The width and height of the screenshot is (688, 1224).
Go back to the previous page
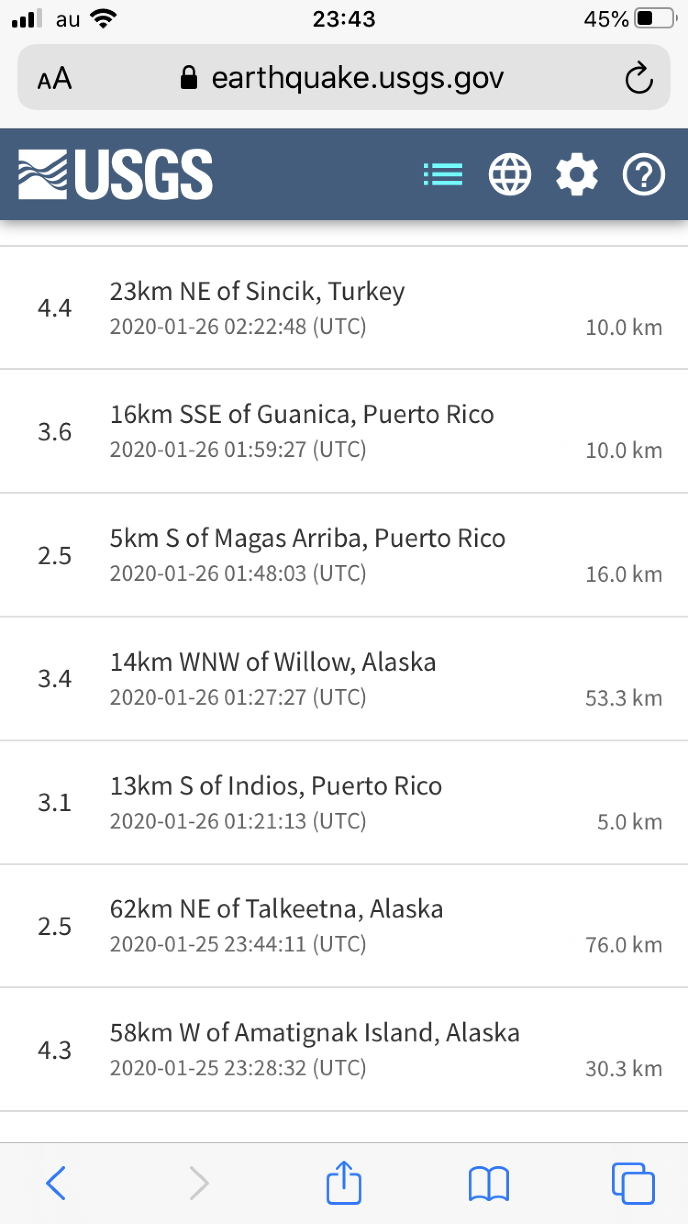click(57, 1184)
